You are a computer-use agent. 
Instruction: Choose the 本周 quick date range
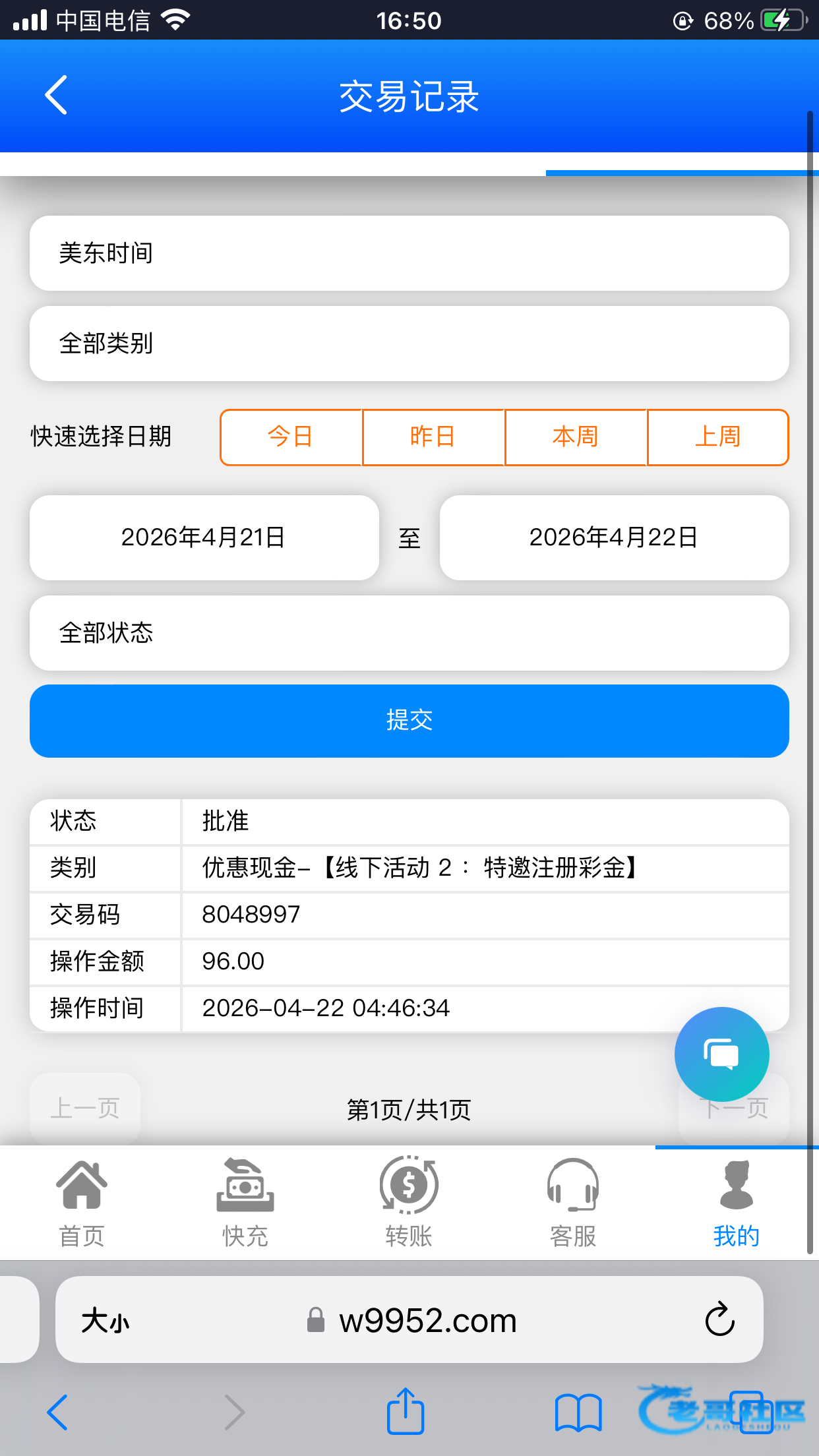[576, 437]
